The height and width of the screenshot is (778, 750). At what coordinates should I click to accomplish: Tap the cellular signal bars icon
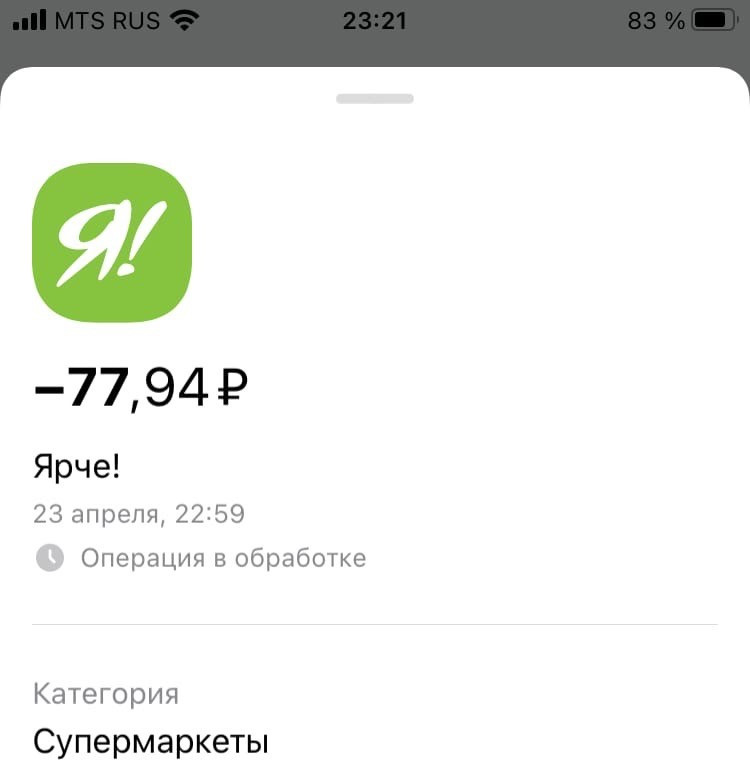pos(29,17)
